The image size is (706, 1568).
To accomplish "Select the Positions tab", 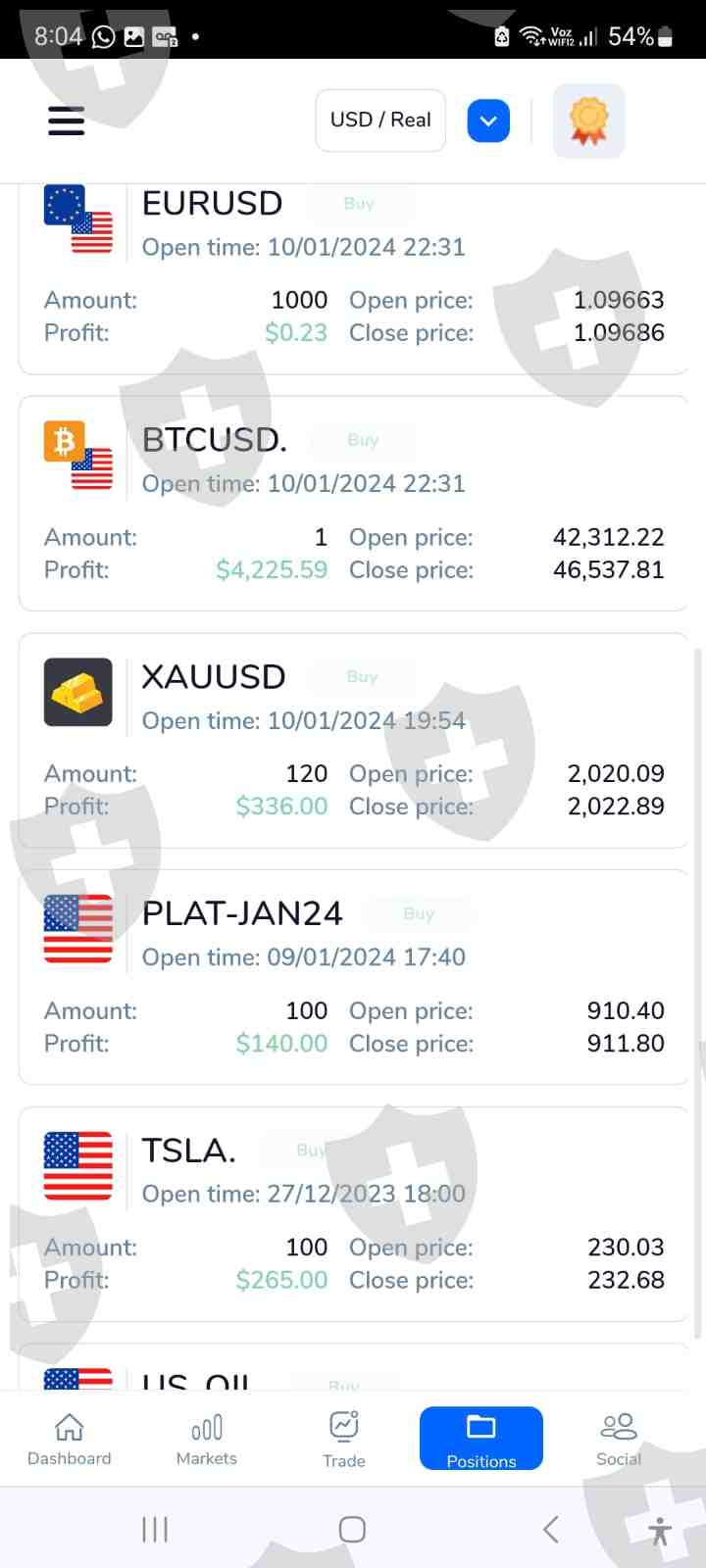I will pyautogui.click(x=481, y=1439).
